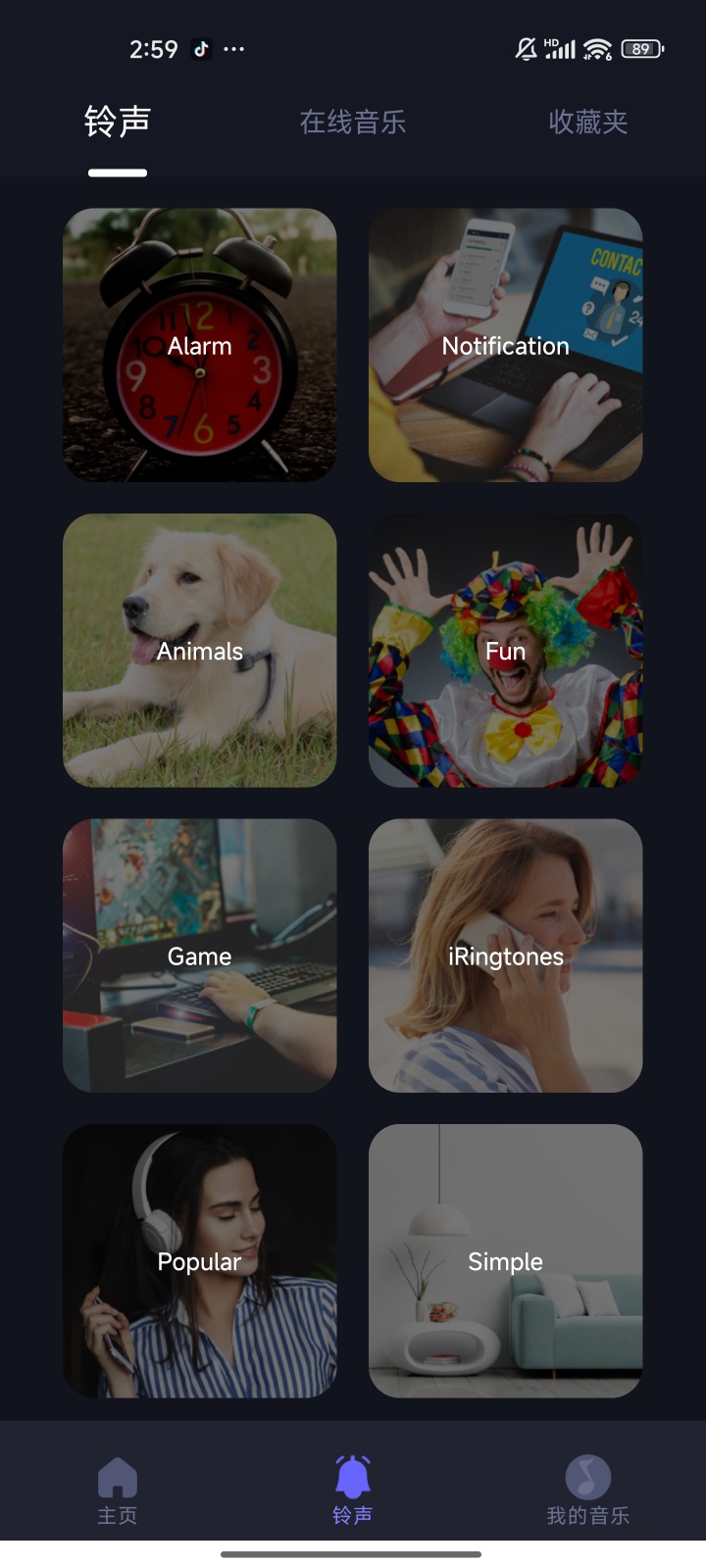The height and width of the screenshot is (1568, 706).
Task: Select the 铃声 top tab
Action: point(118,122)
